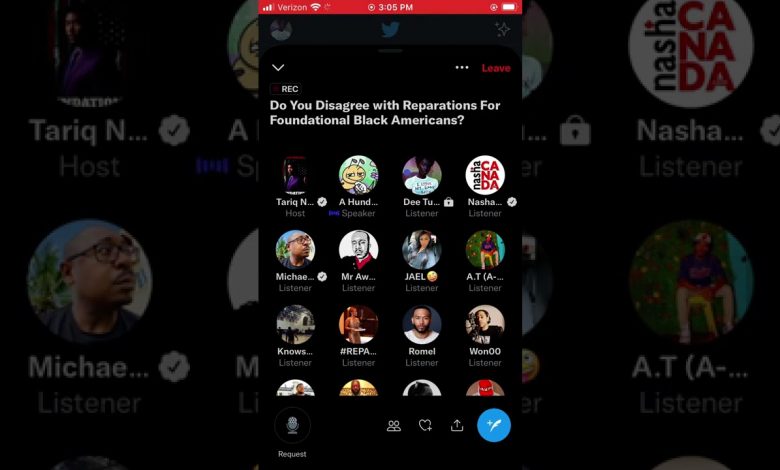Screen dimensions: 780x470
Task: Open Mr Aw's listener profile
Action: (358, 250)
